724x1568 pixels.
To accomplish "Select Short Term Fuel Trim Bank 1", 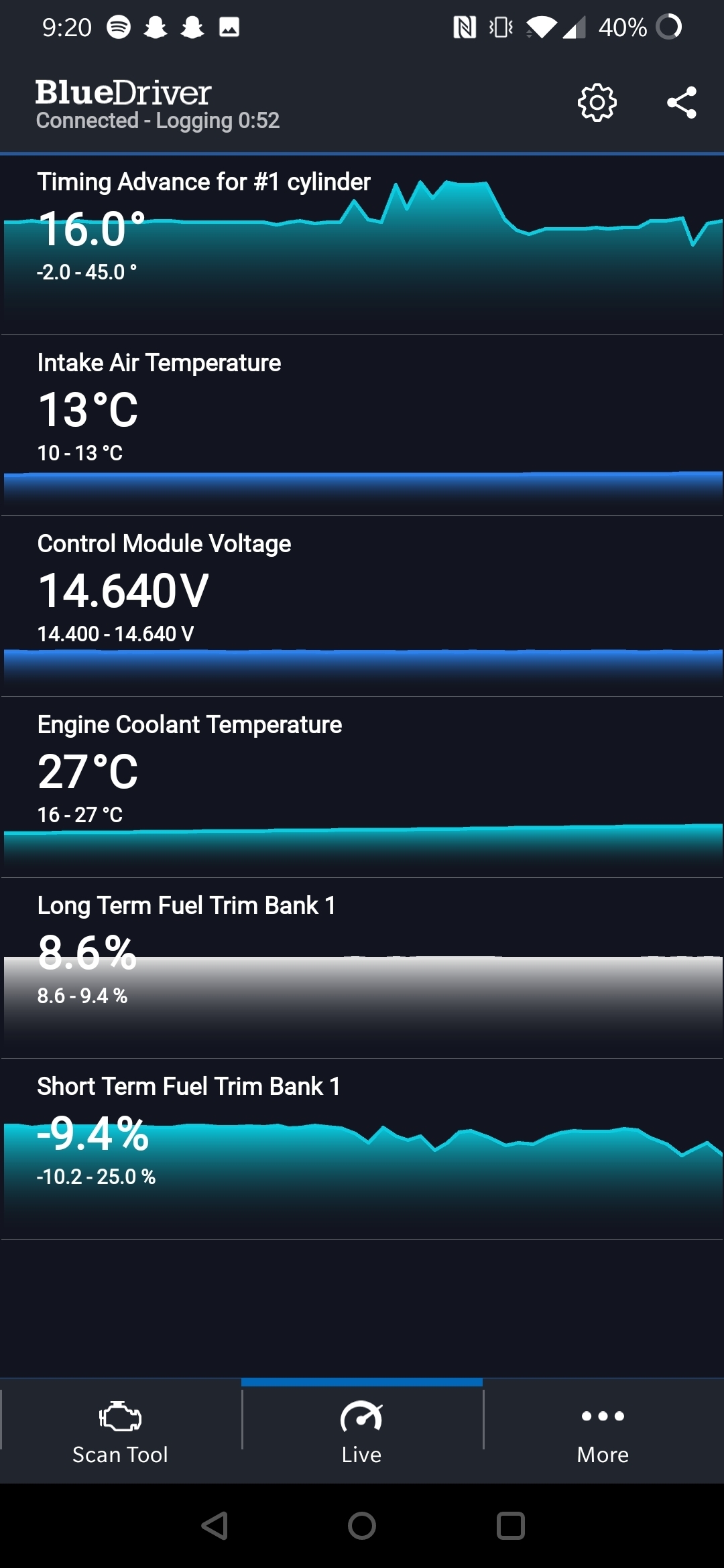I will pos(362,1149).
